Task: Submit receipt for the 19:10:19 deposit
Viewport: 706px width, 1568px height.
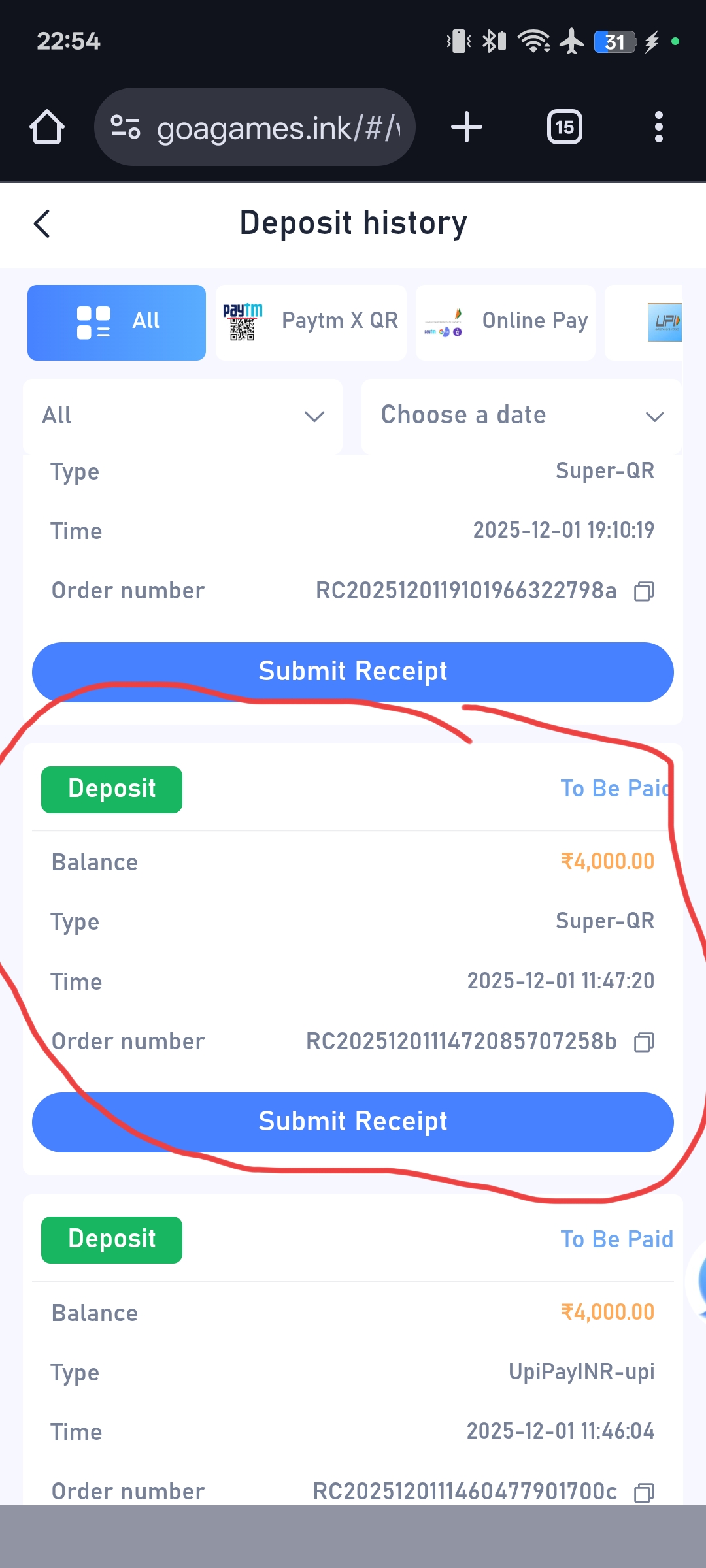Action: [x=353, y=672]
